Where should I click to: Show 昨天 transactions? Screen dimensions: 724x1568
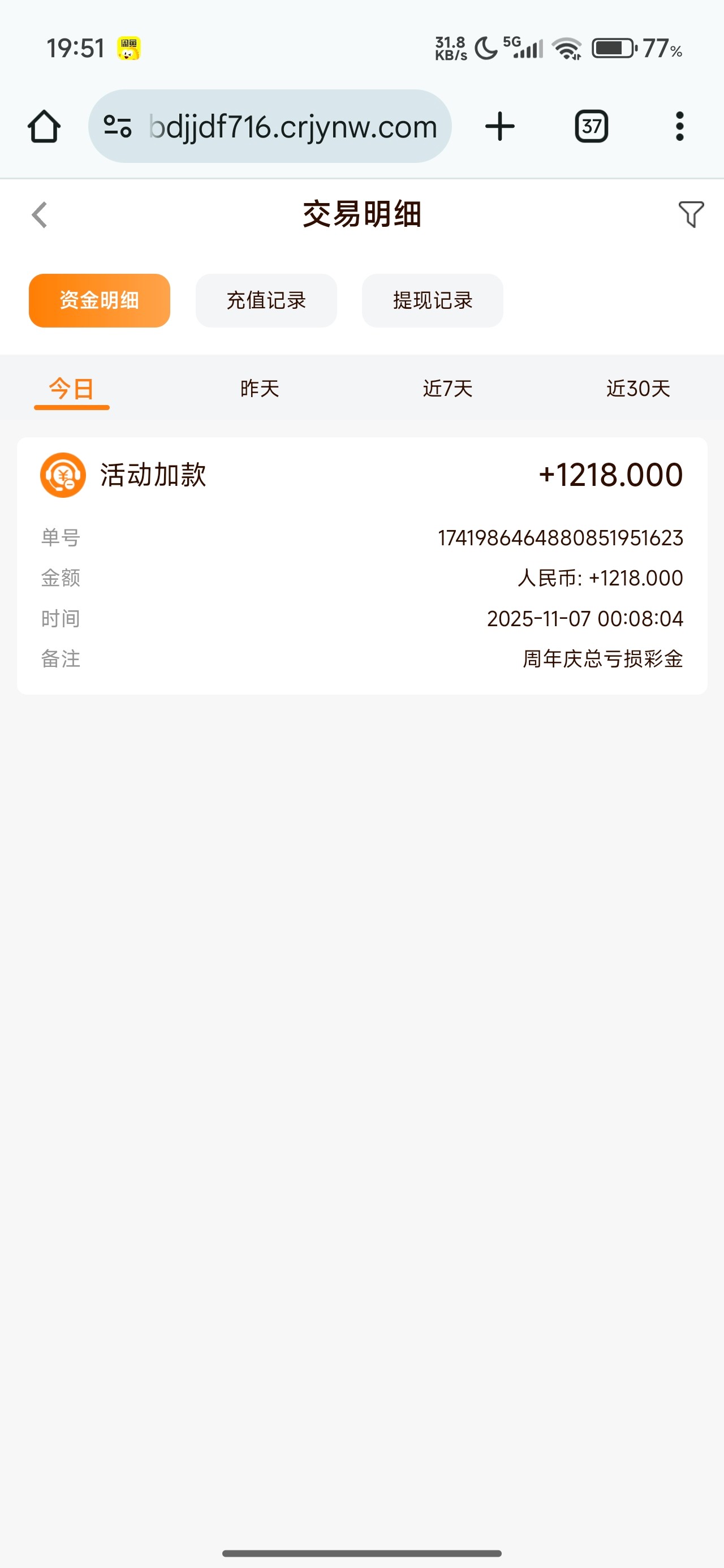[260, 389]
